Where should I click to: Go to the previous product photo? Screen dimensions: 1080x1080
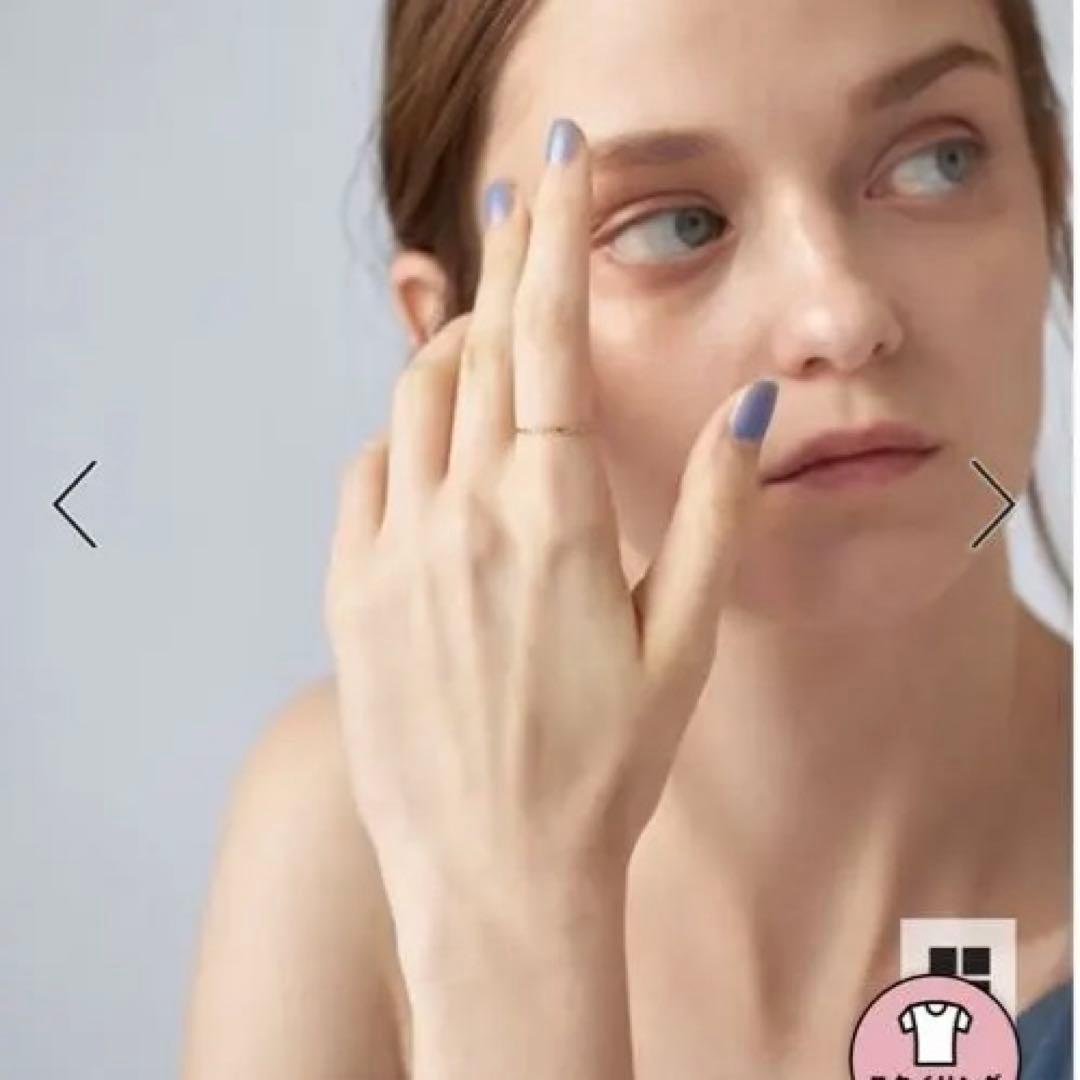[x=76, y=504]
